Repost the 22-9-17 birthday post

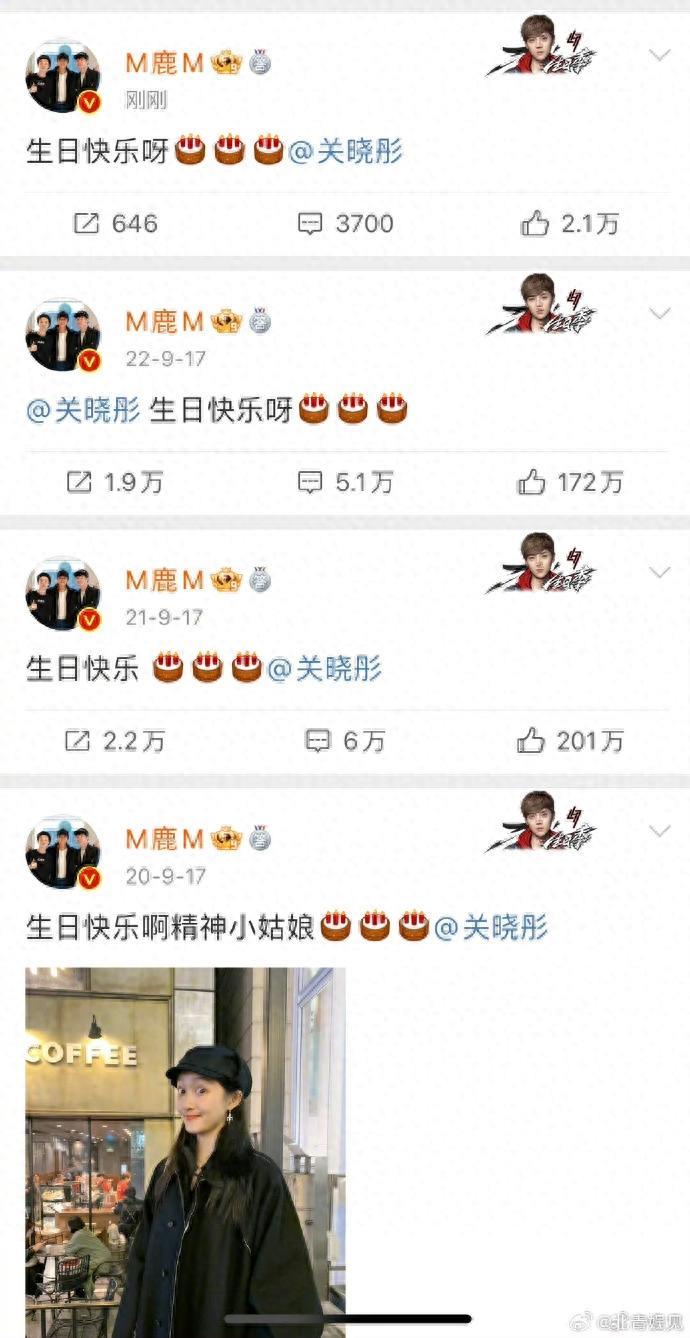113,482
